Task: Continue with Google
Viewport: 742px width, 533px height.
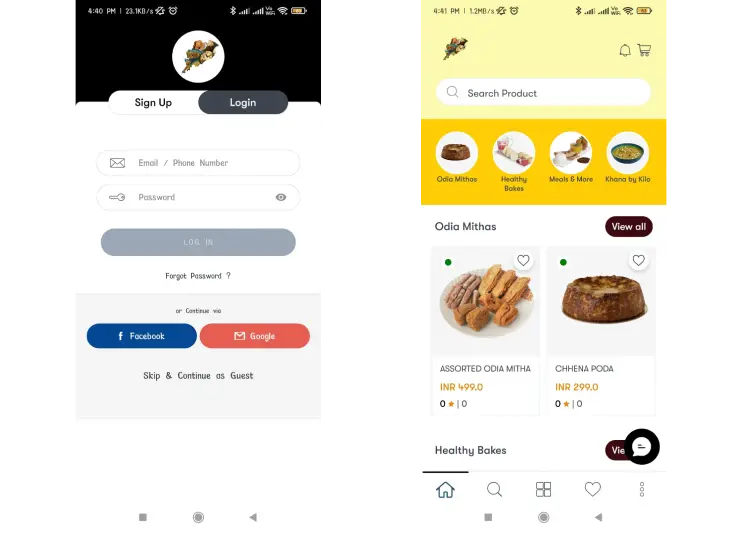Action: [255, 336]
